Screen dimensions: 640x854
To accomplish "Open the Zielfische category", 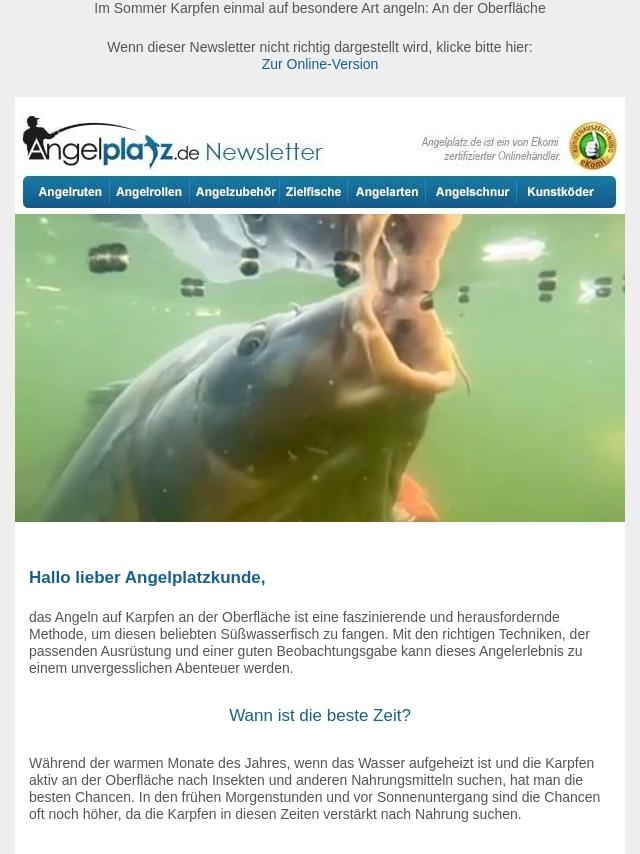I will tap(313, 192).
